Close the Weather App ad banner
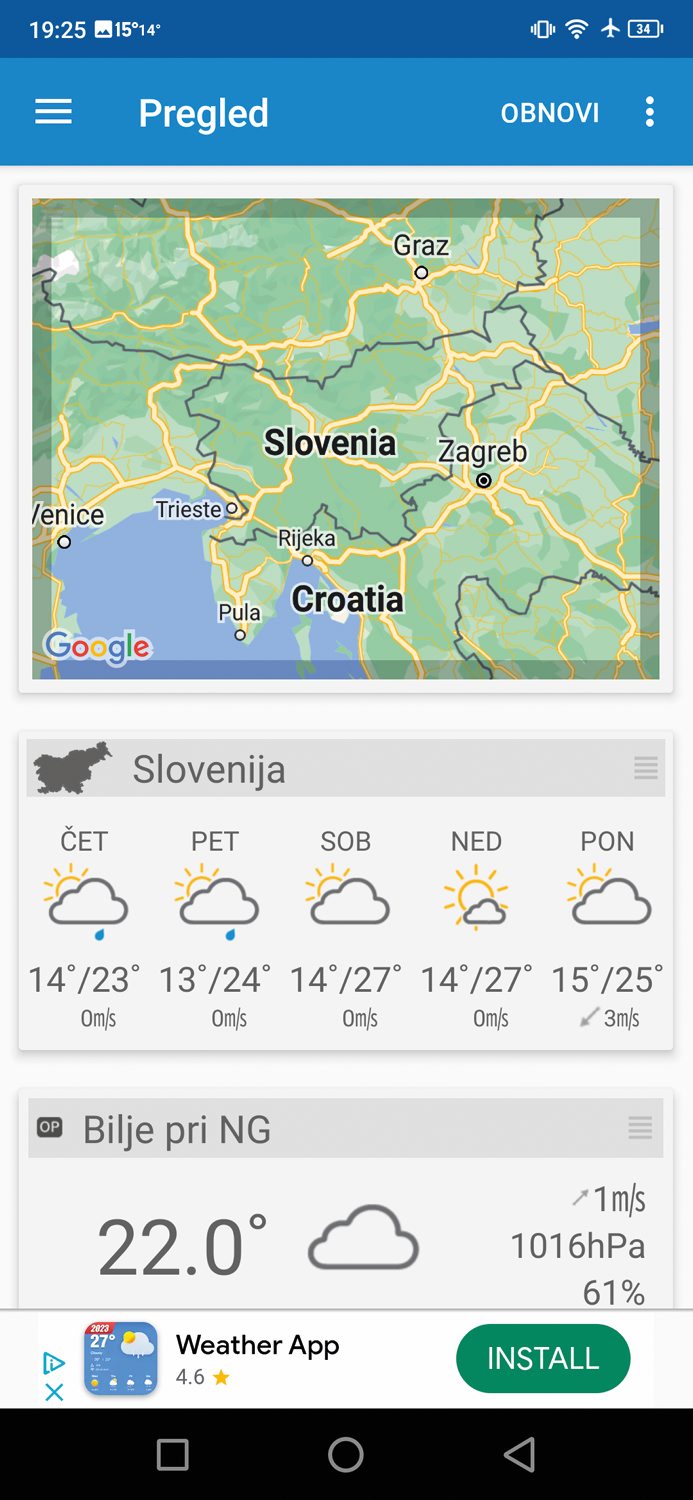Viewport: 693px width, 1500px height. coord(54,1391)
